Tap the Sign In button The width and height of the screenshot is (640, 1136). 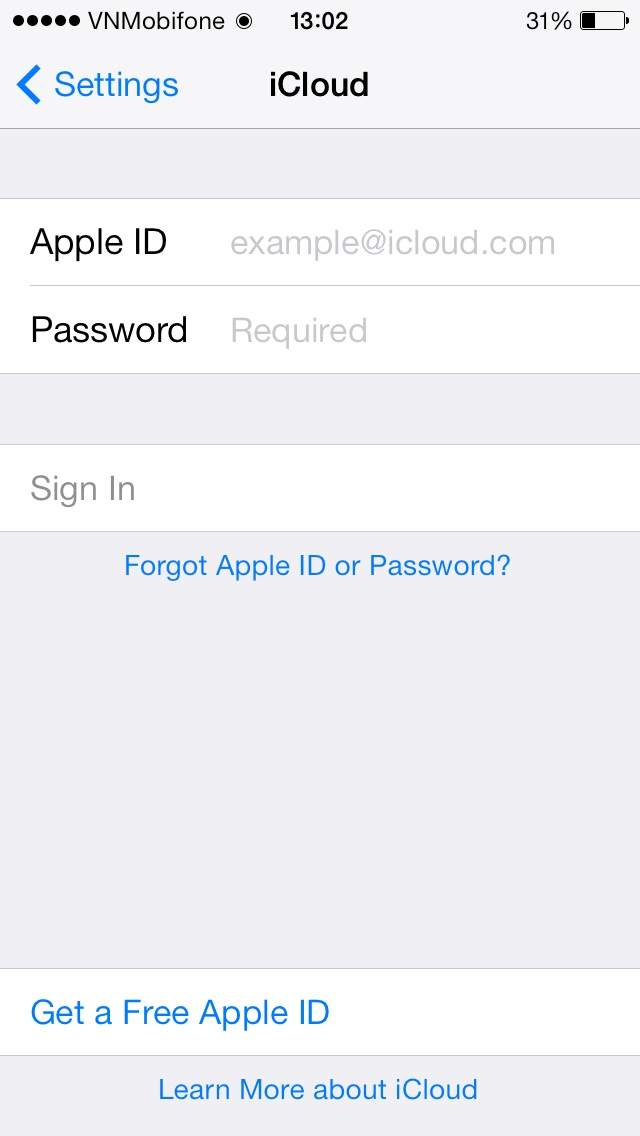83,489
